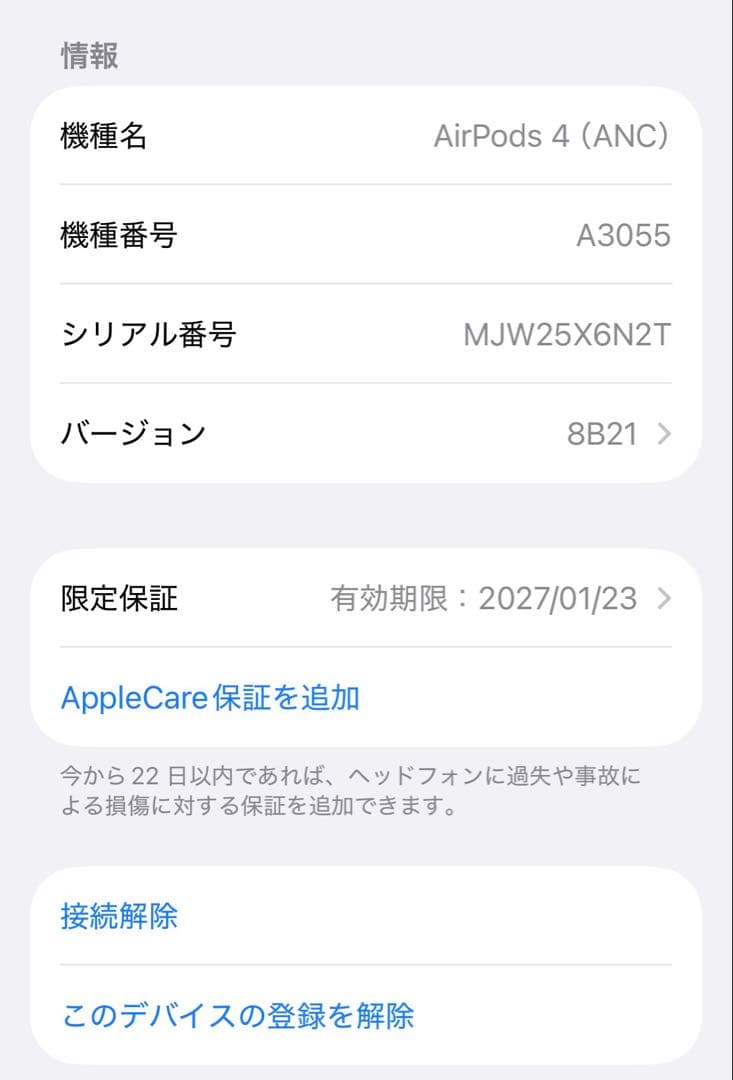Tap the 情報 section header

[88, 57]
